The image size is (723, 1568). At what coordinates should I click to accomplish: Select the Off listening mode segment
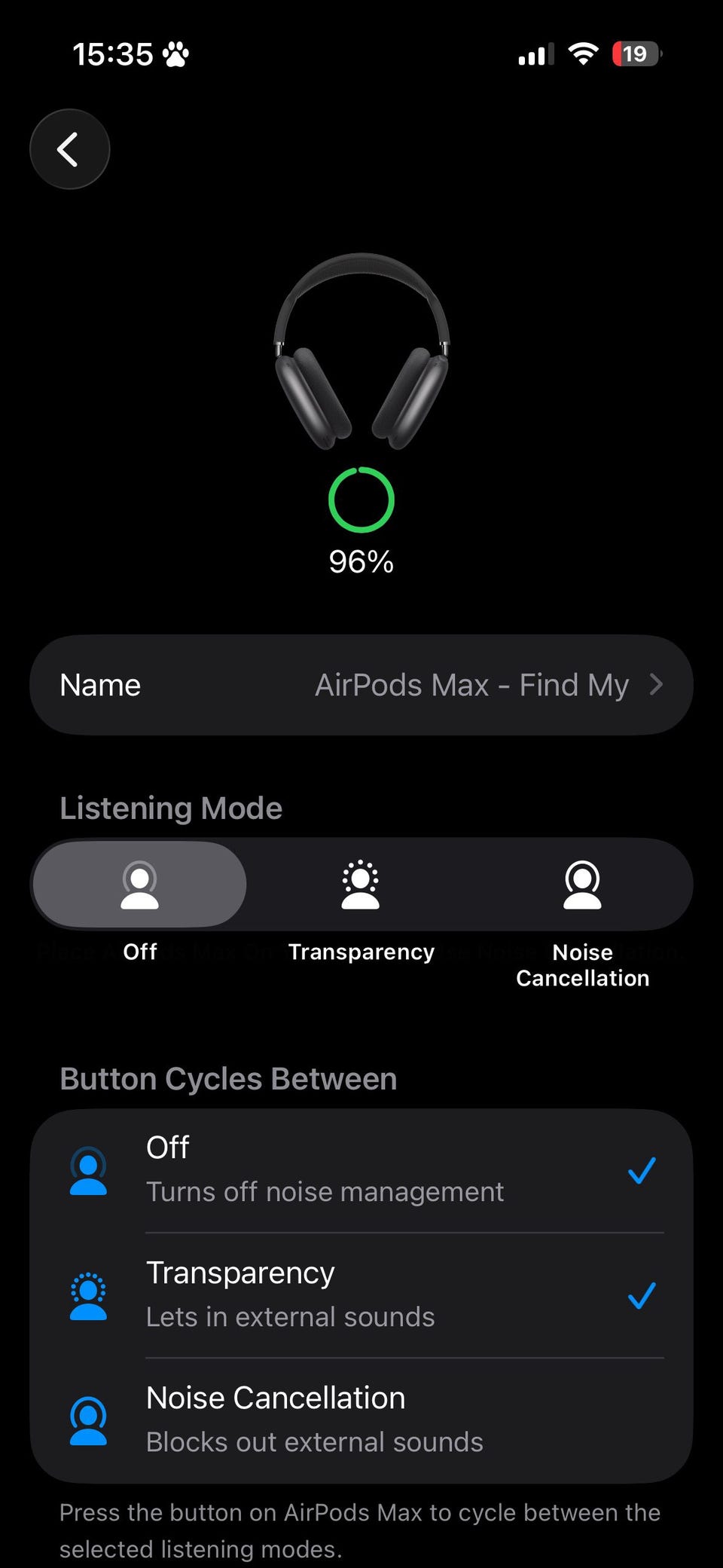point(140,885)
